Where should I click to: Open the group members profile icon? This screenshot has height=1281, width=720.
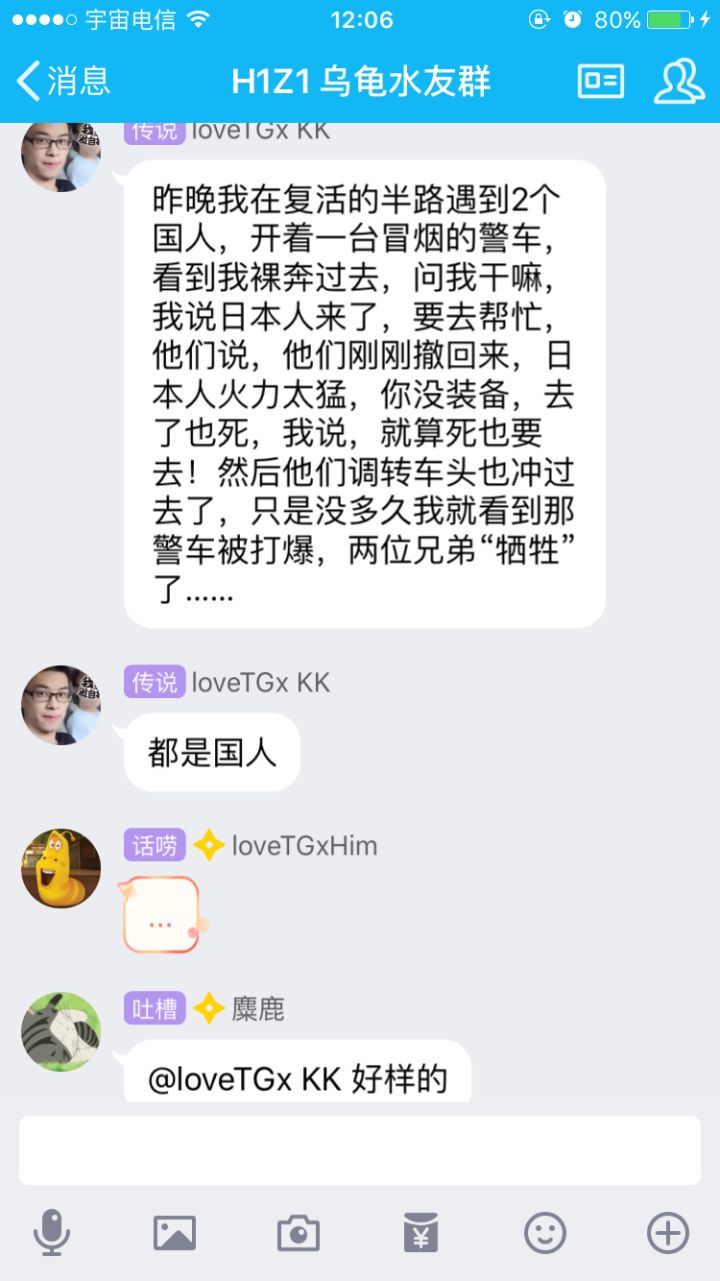click(x=679, y=81)
